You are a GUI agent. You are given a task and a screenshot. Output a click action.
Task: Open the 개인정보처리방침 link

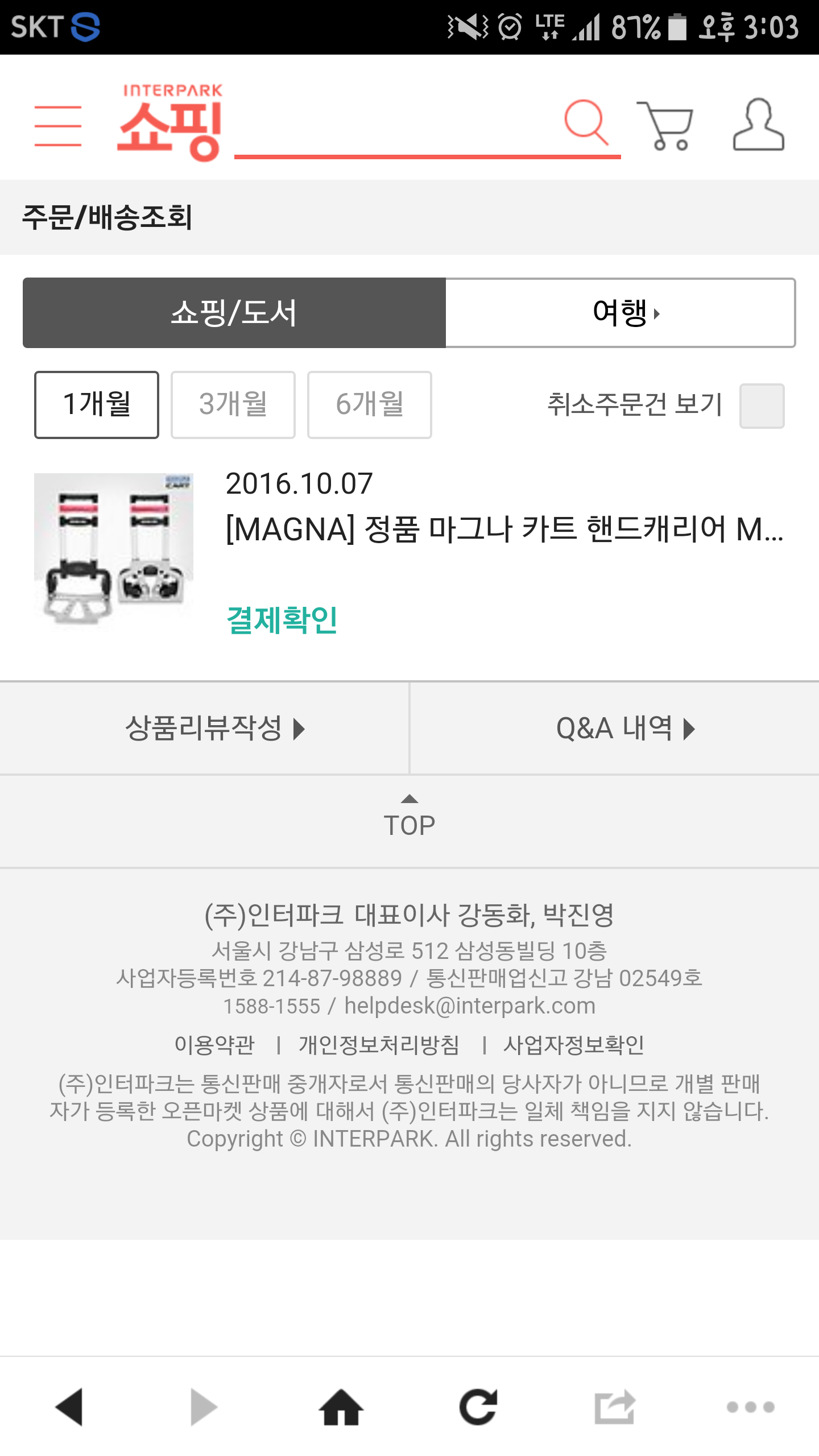click(x=379, y=1045)
